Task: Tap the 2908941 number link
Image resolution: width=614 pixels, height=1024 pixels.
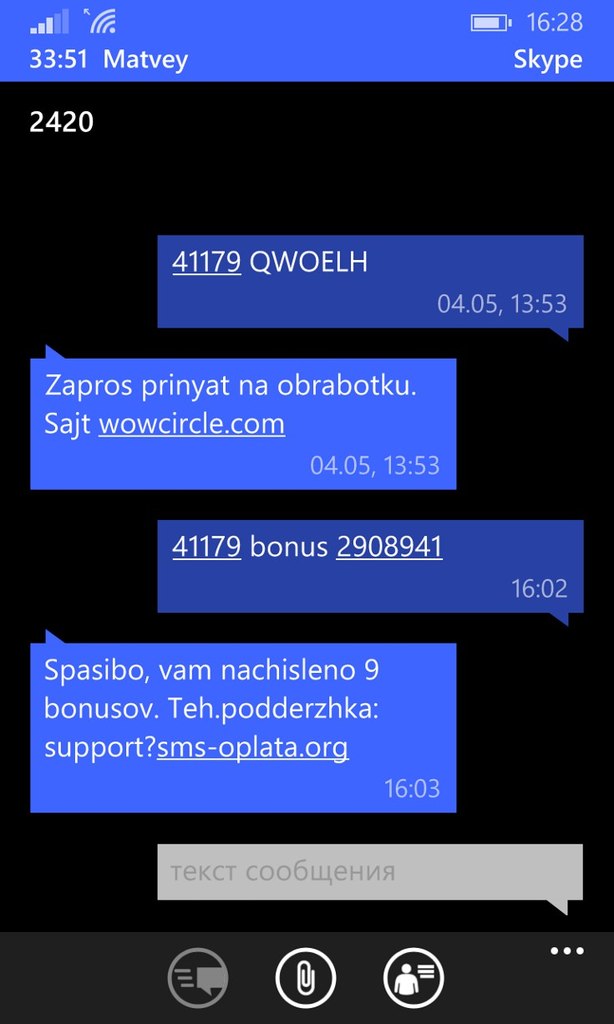Action: tap(389, 548)
